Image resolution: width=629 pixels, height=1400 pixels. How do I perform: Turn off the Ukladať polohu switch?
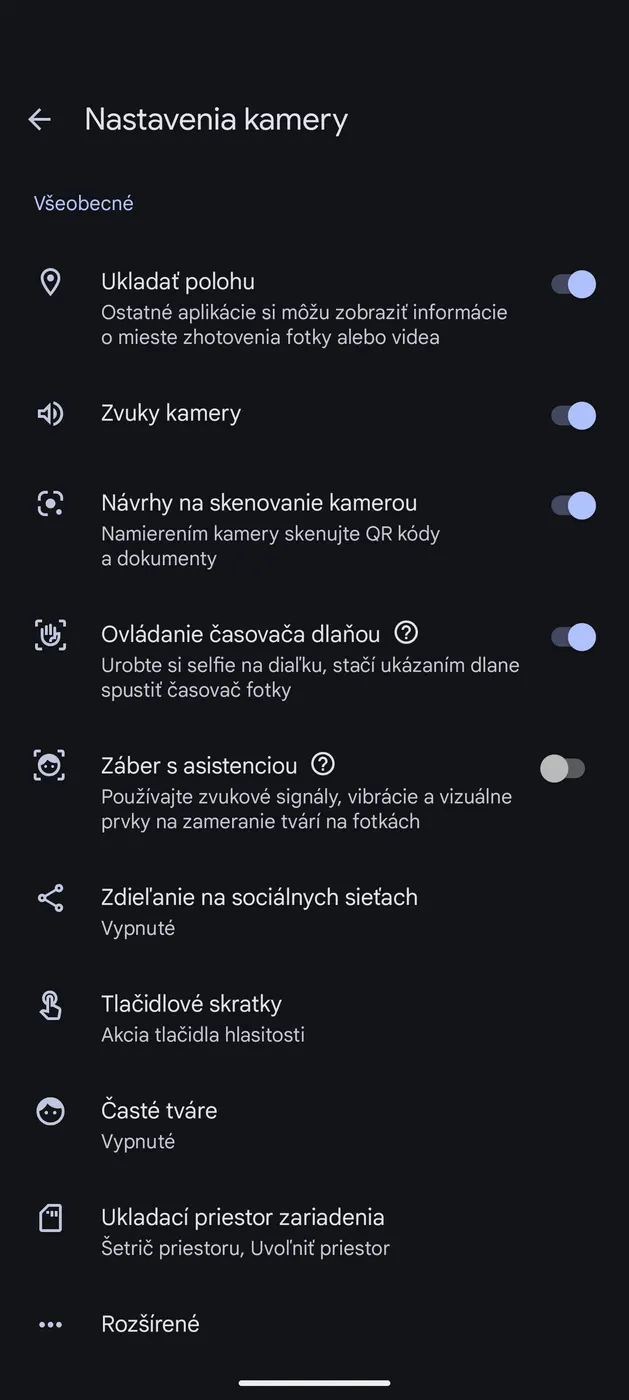tap(573, 284)
